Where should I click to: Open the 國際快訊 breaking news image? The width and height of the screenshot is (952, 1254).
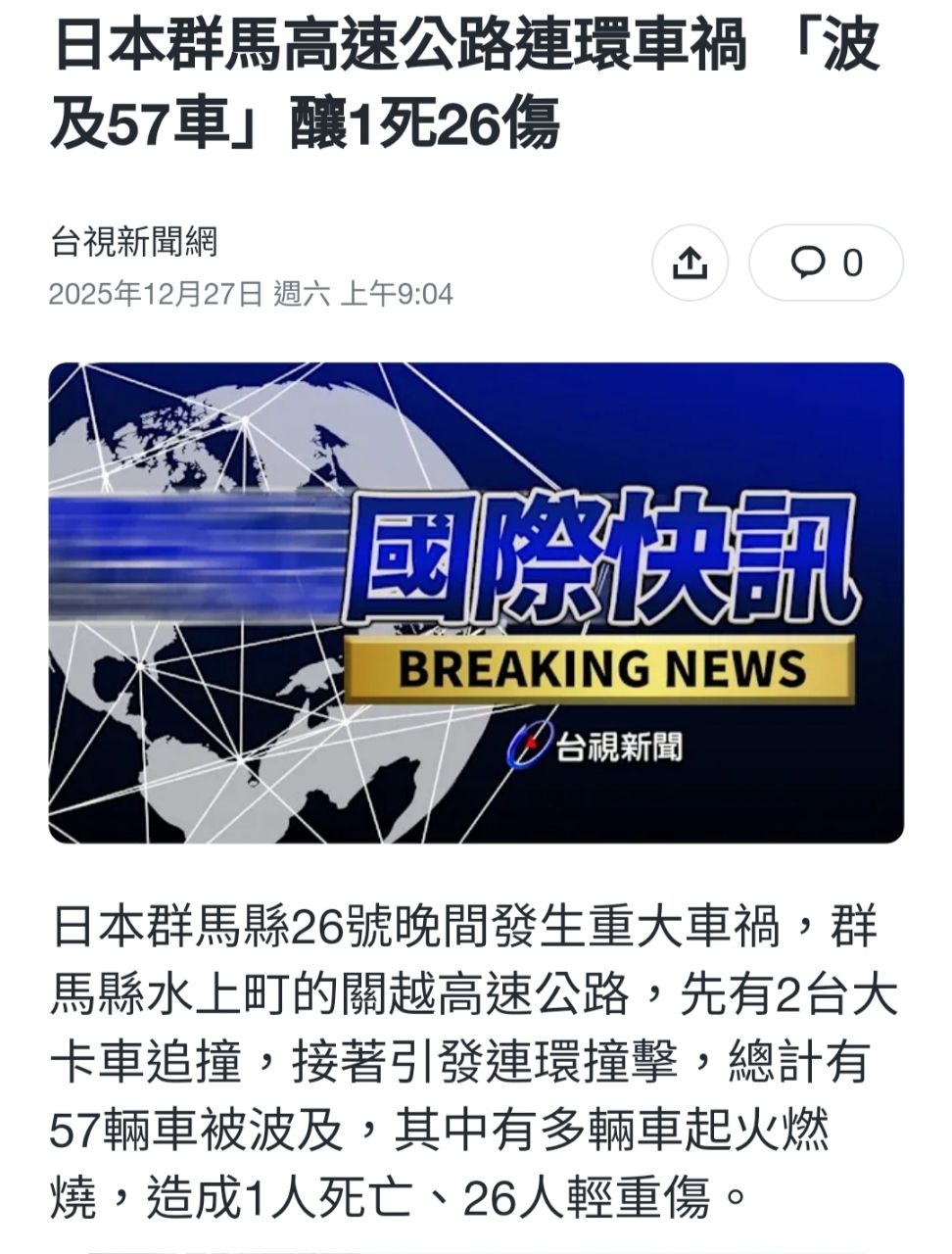(476, 603)
